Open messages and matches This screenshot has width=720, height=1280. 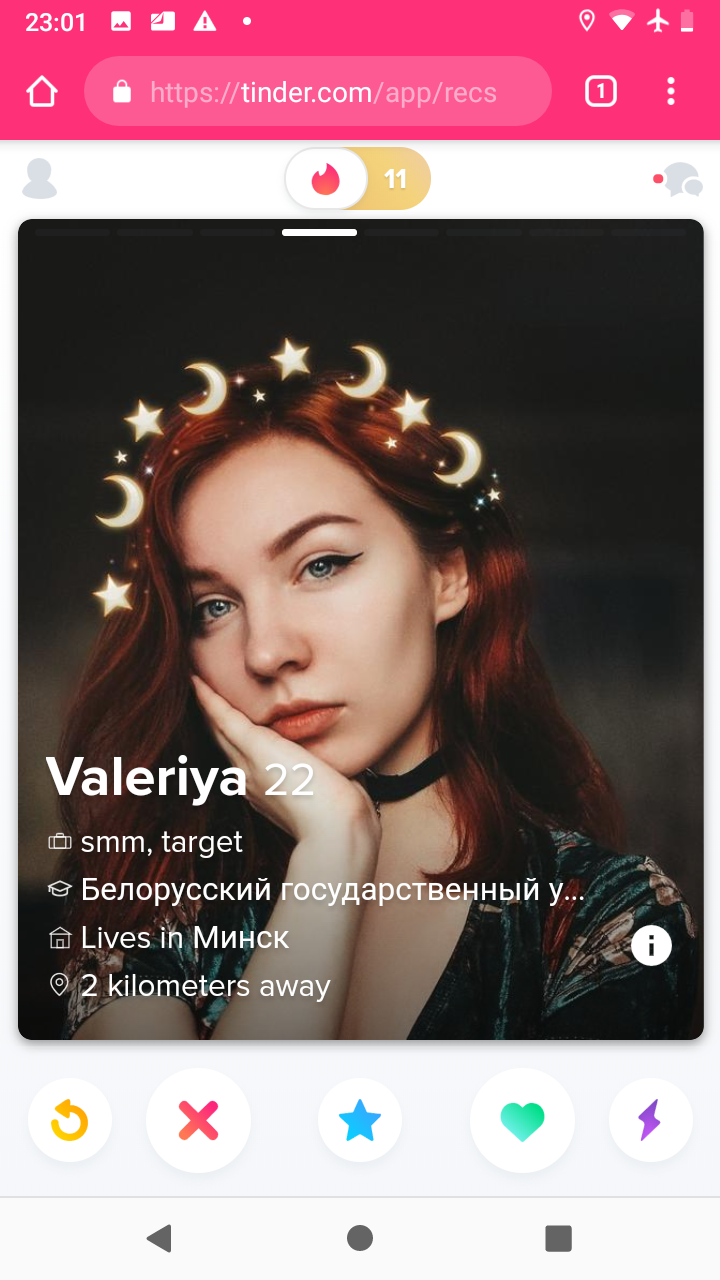(679, 180)
